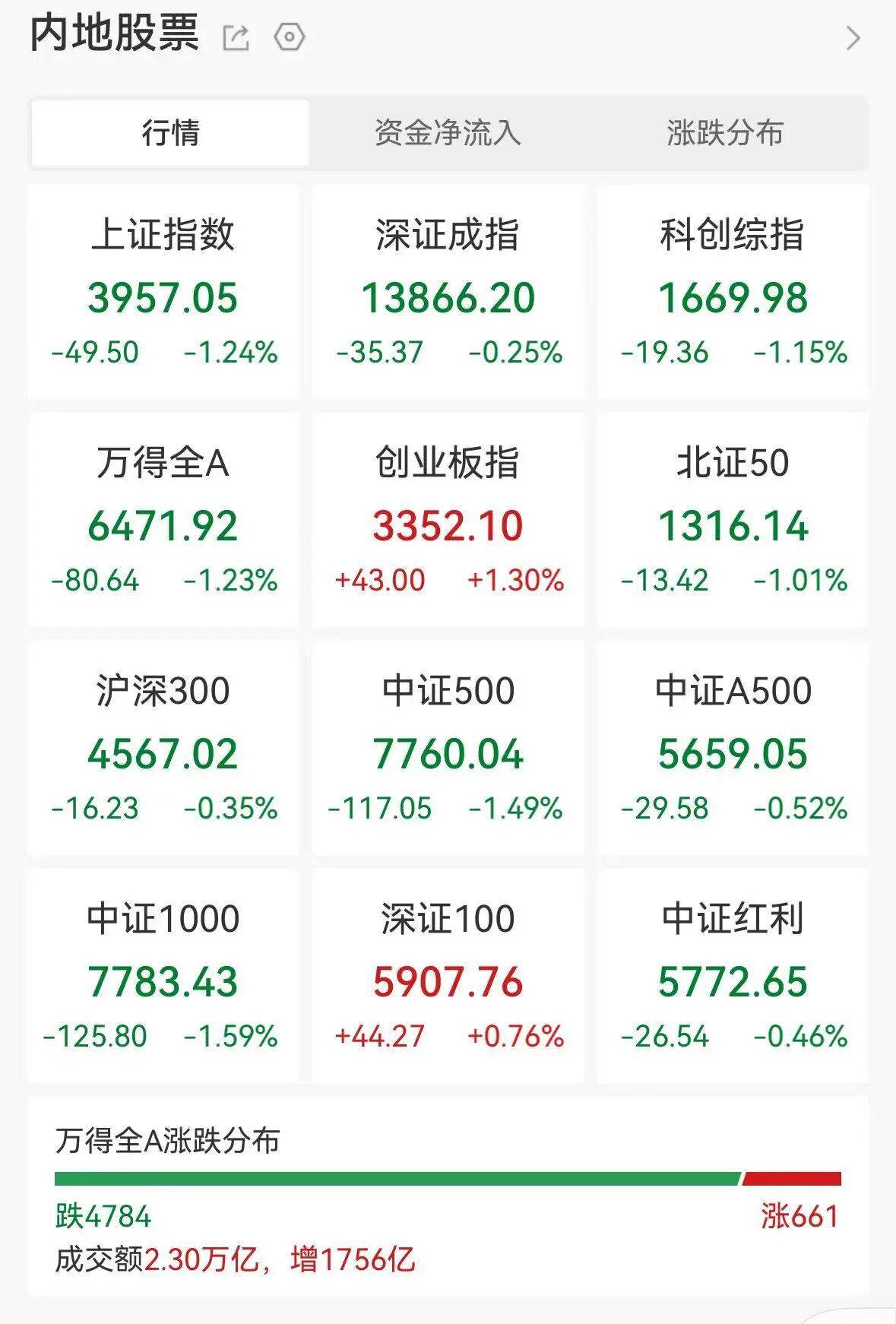Select the 行情 tab
The width and height of the screenshot is (896, 1324).
[169, 131]
